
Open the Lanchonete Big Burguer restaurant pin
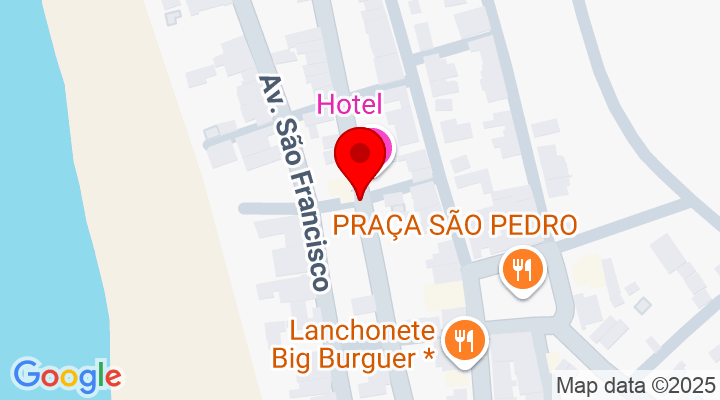[x=465, y=340]
